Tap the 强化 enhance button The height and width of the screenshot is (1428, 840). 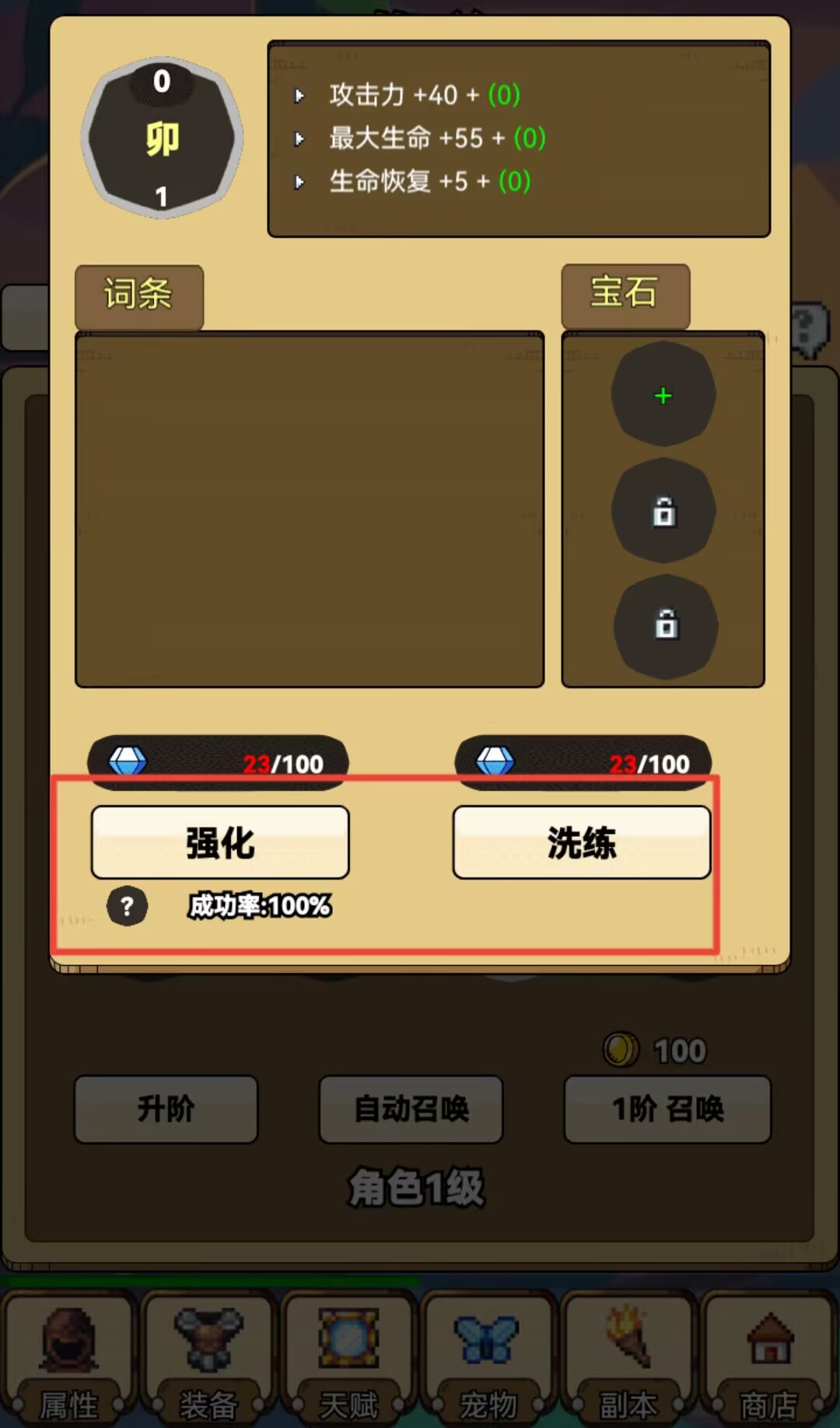(x=220, y=842)
